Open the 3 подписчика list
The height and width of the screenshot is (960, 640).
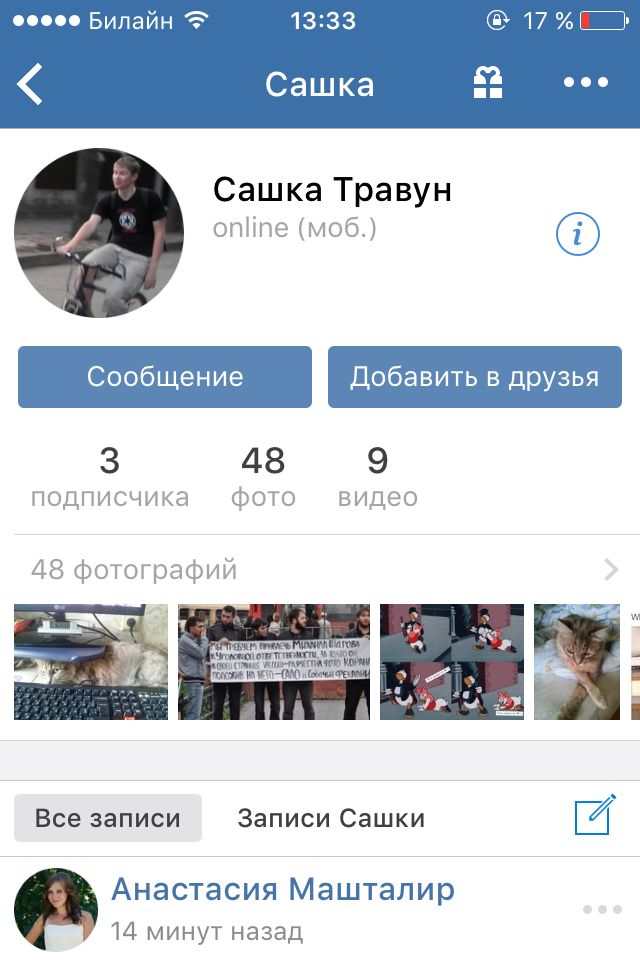110,477
